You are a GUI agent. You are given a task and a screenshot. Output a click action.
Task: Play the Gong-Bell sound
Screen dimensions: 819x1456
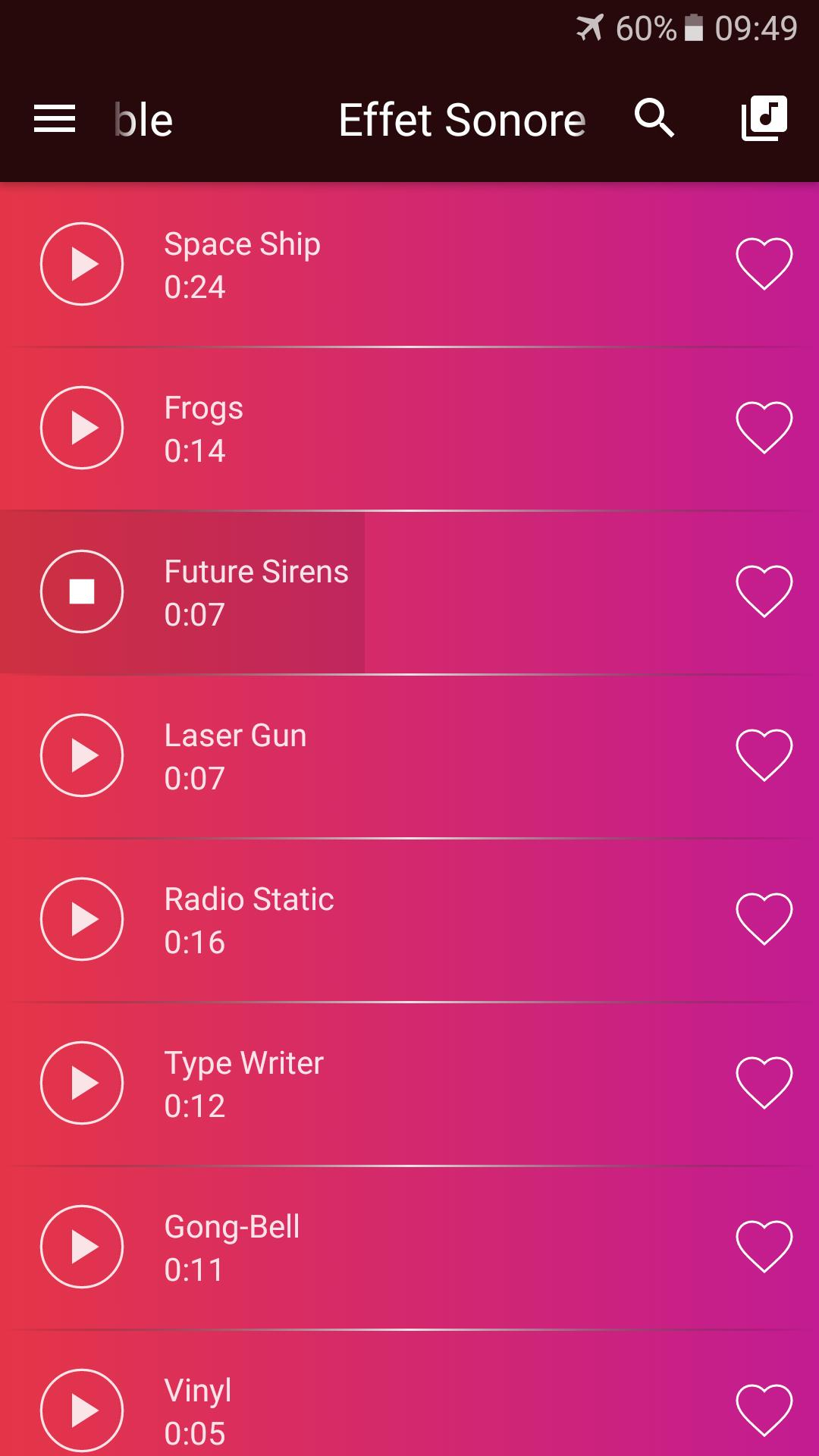[x=82, y=1247]
